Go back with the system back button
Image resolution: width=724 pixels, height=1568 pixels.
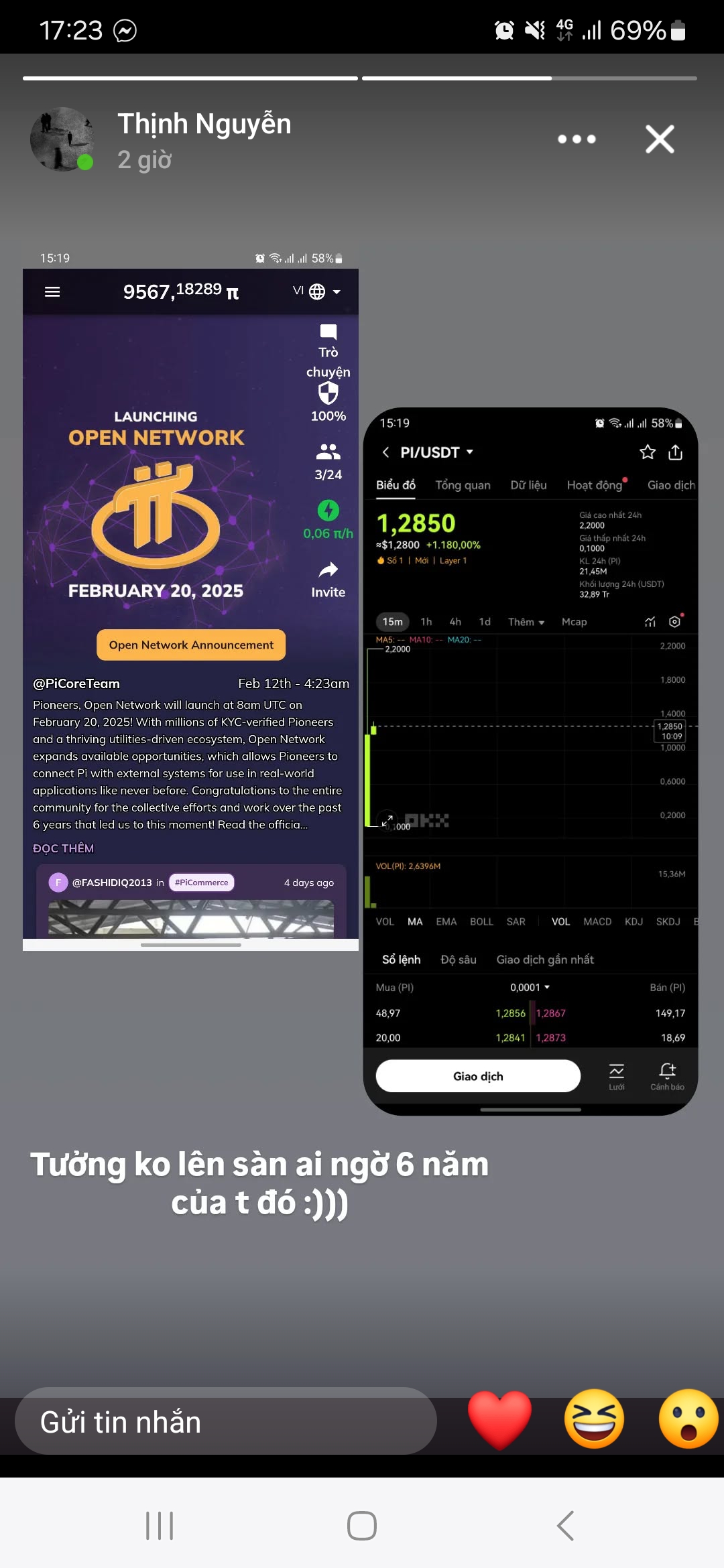(x=565, y=1526)
